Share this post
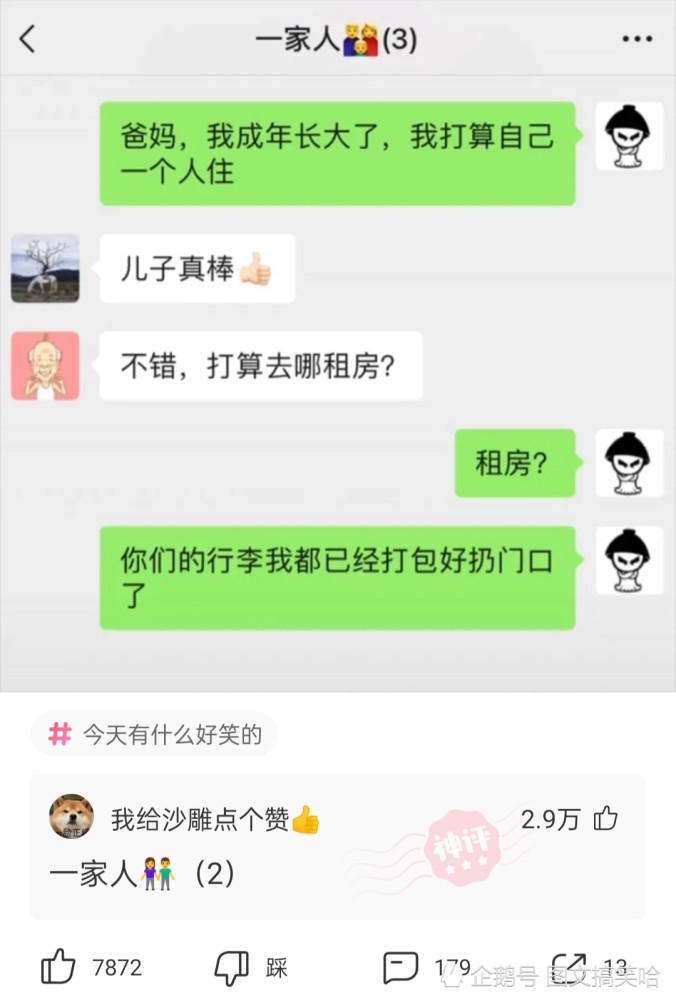Viewport: 676px width, 1000px height. (x=569, y=967)
